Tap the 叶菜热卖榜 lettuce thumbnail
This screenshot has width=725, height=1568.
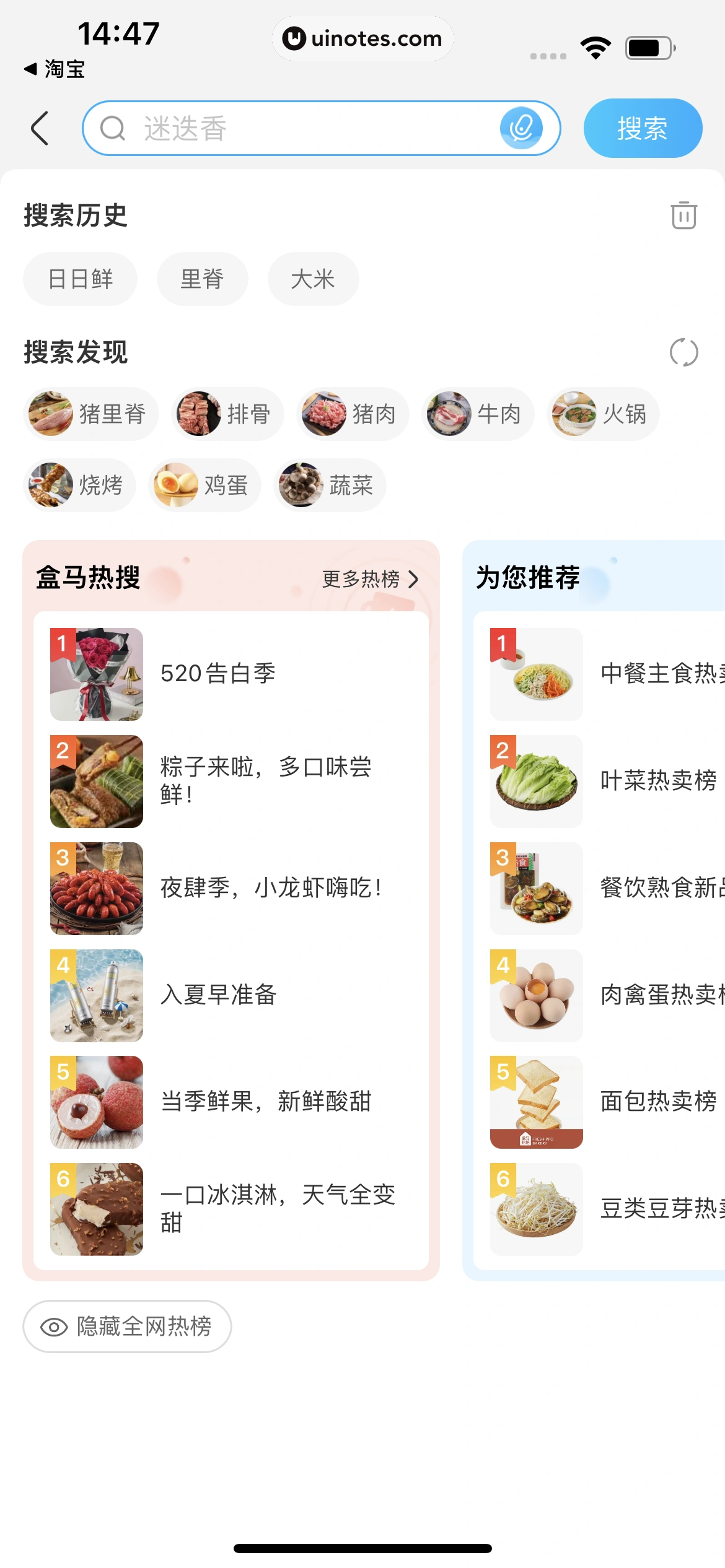pyautogui.click(x=535, y=780)
